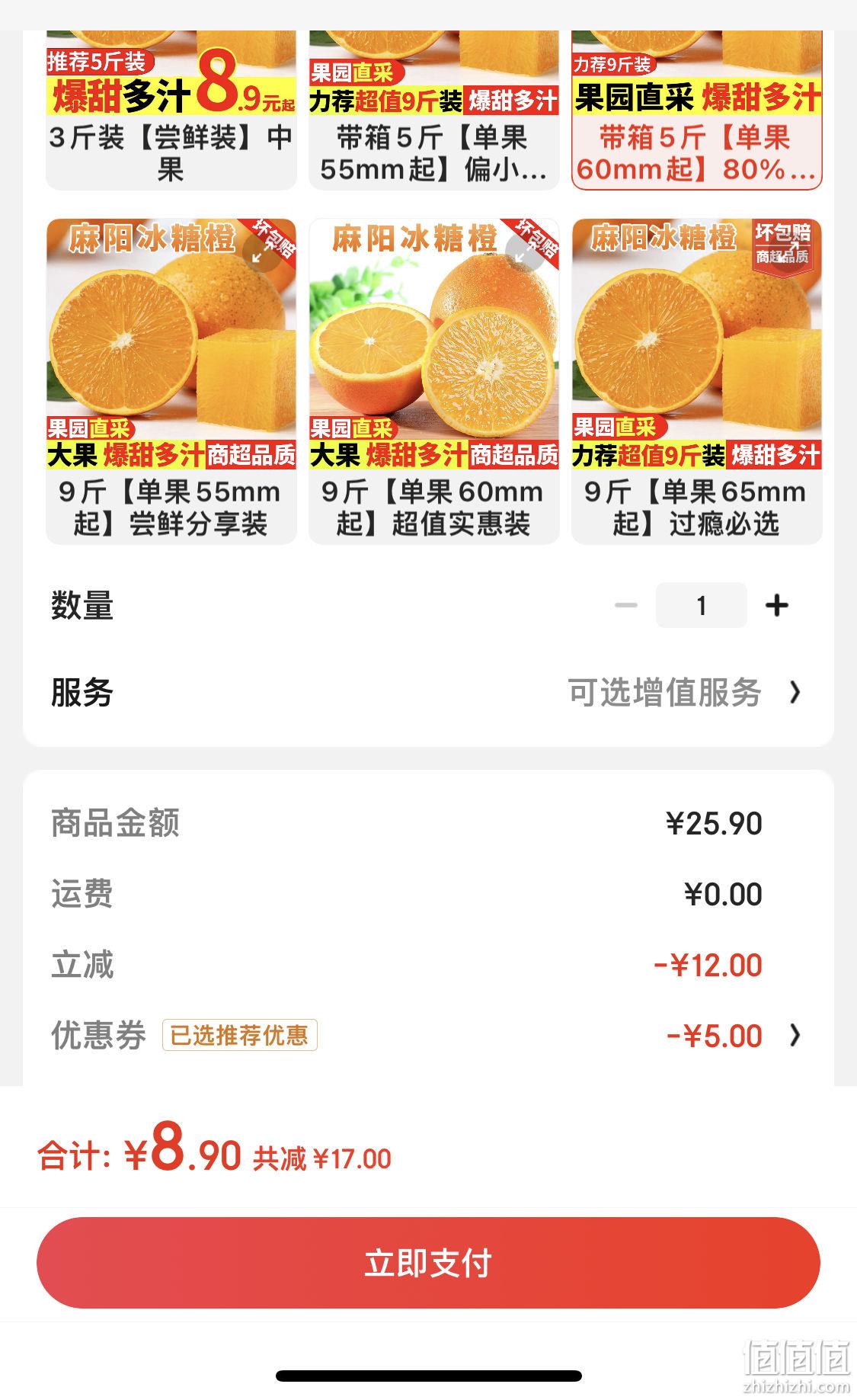Select 带箱5斤 单果60mm起 80% option
Image resolution: width=857 pixels, height=1400 pixels.
tap(696, 111)
